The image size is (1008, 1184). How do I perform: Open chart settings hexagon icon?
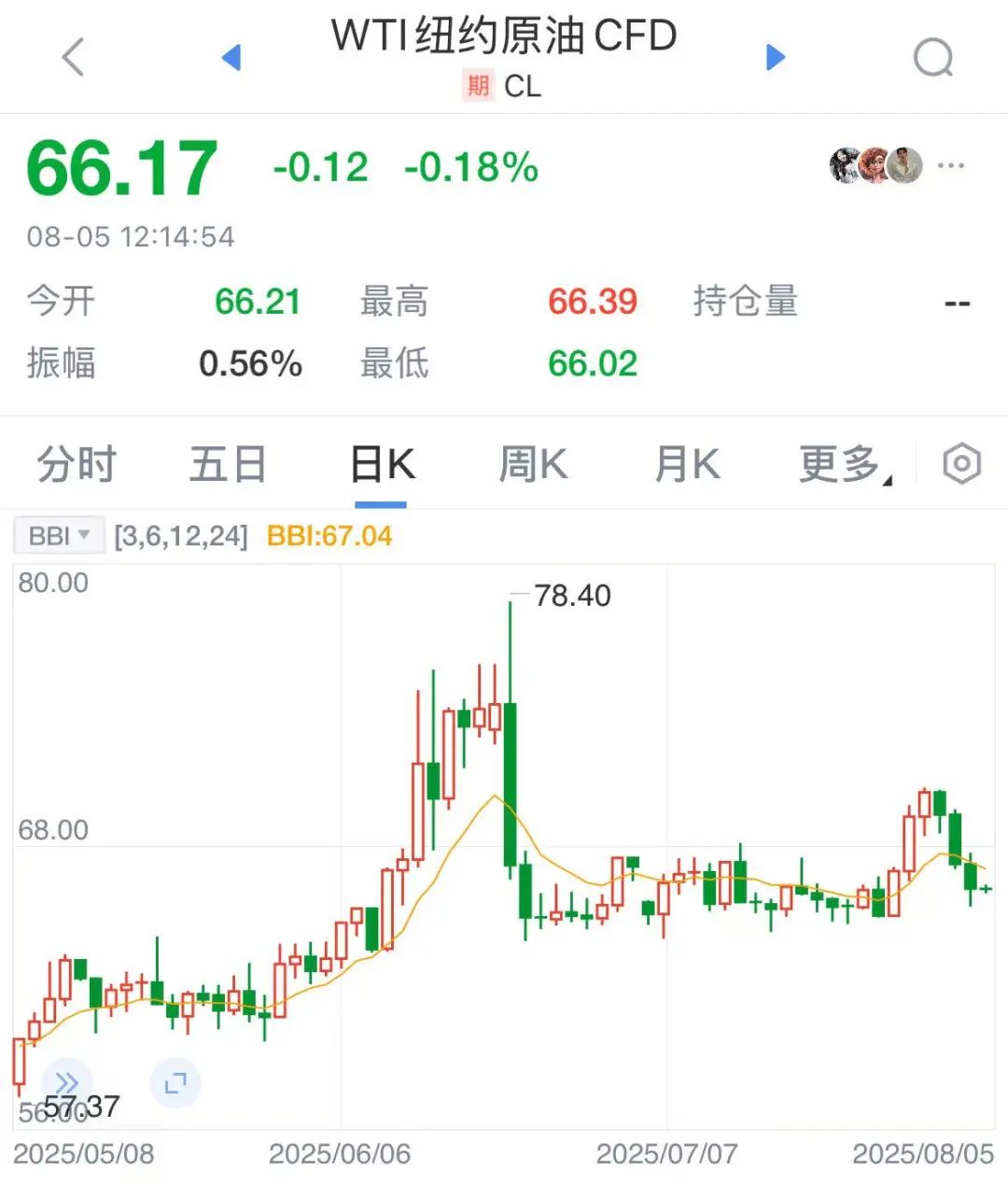(x=961, y=463)
